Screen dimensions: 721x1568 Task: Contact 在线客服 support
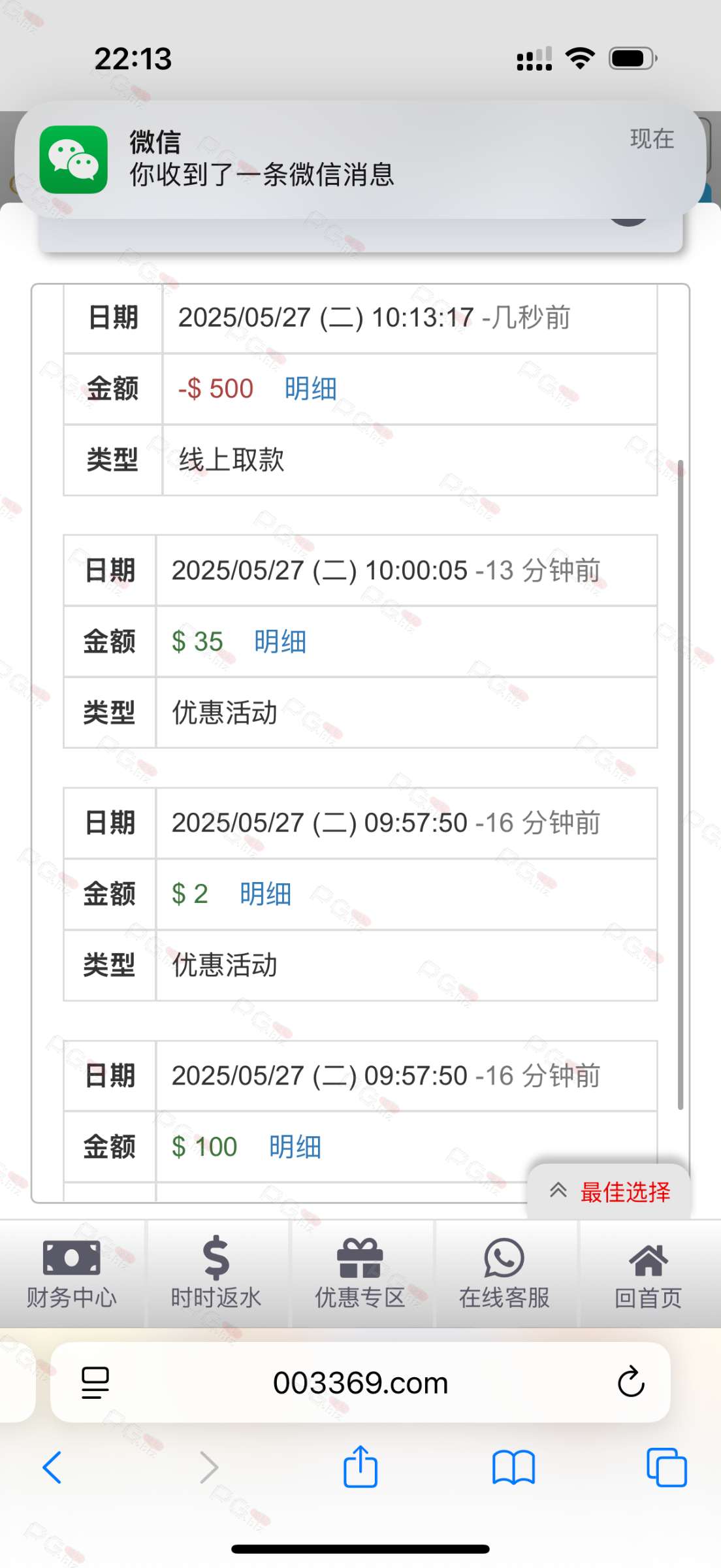pos(505,1274)
